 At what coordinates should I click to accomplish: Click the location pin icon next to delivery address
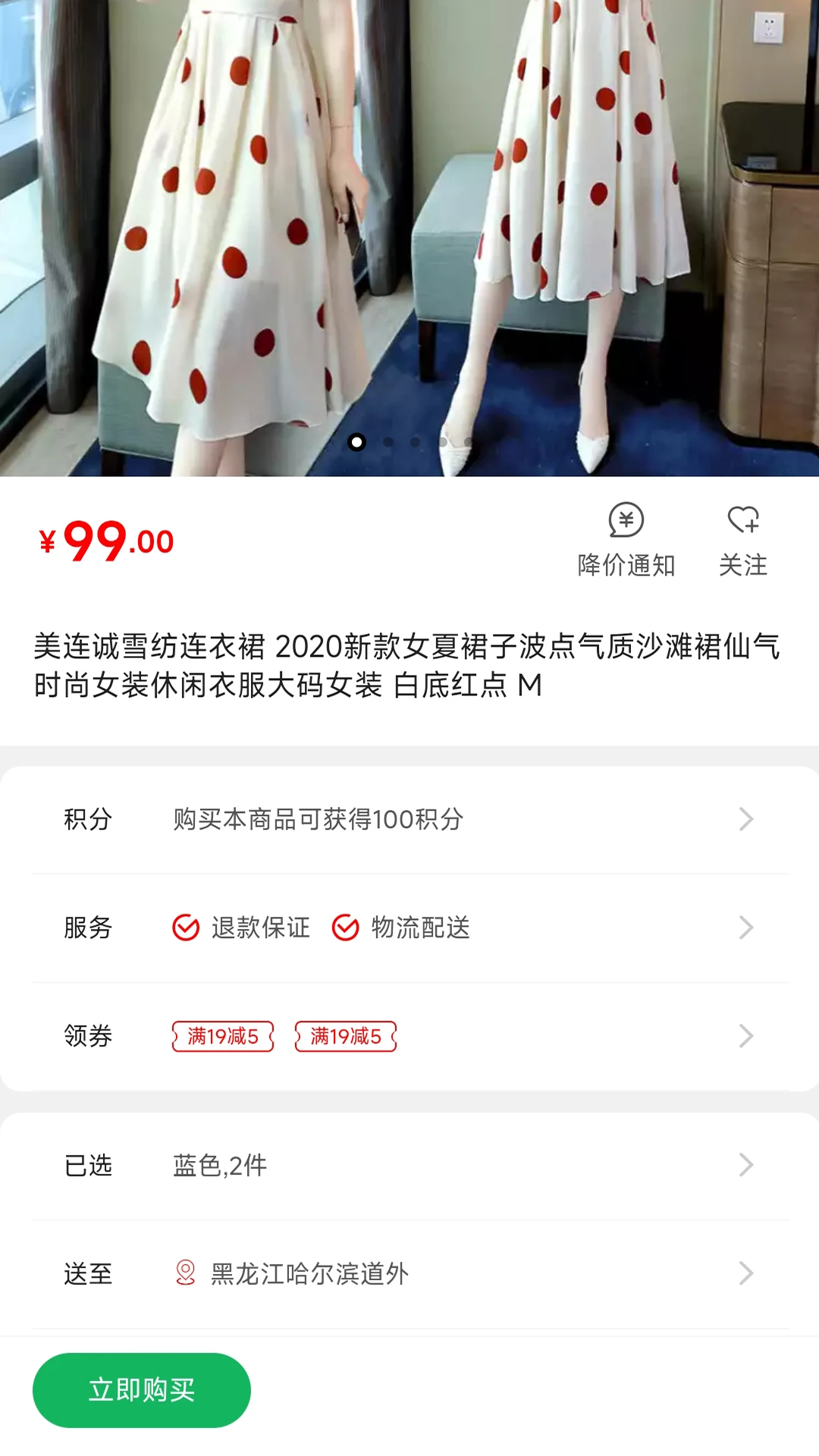(184, 1274)
